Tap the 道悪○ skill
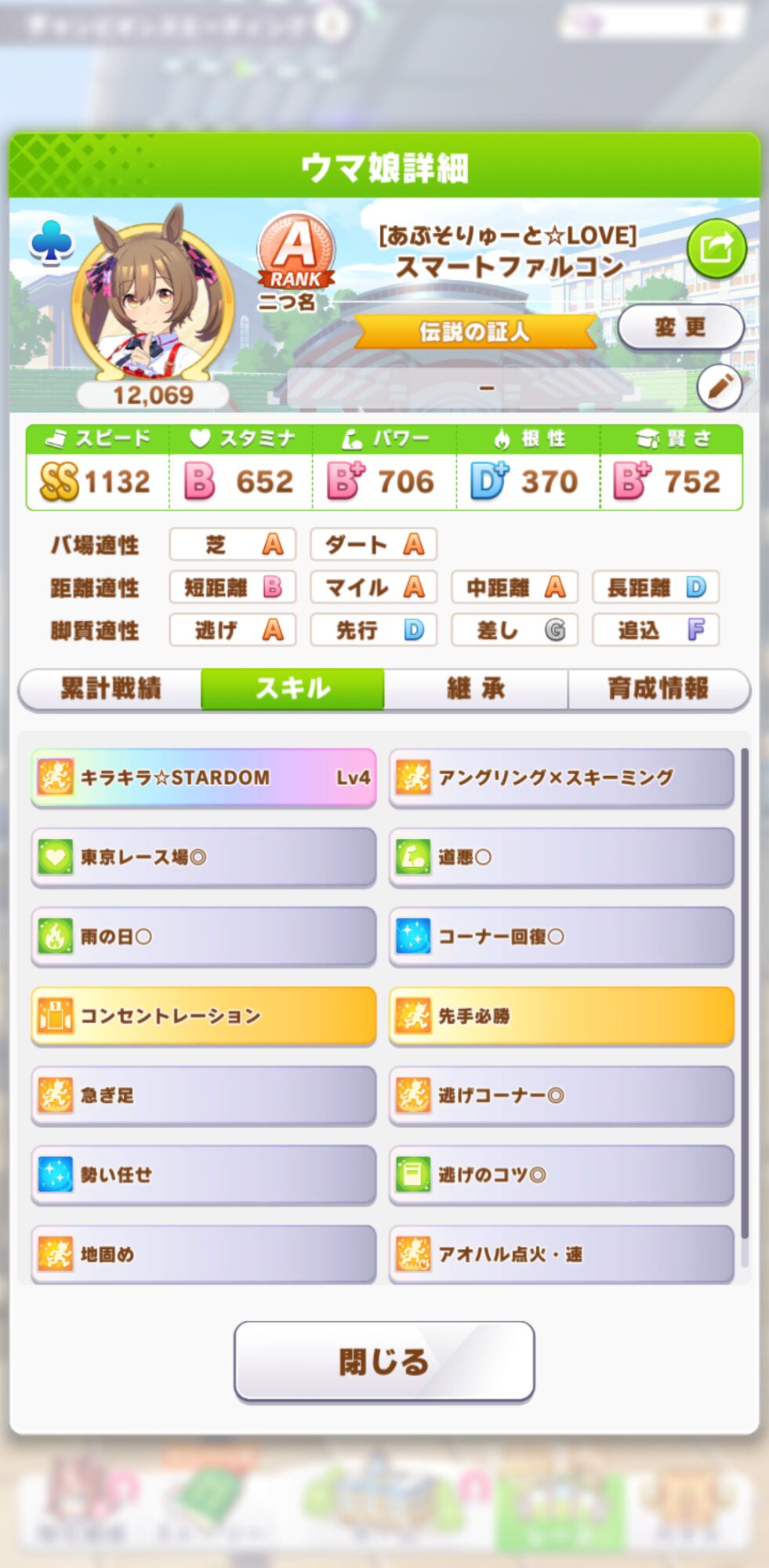 (561, 857)
